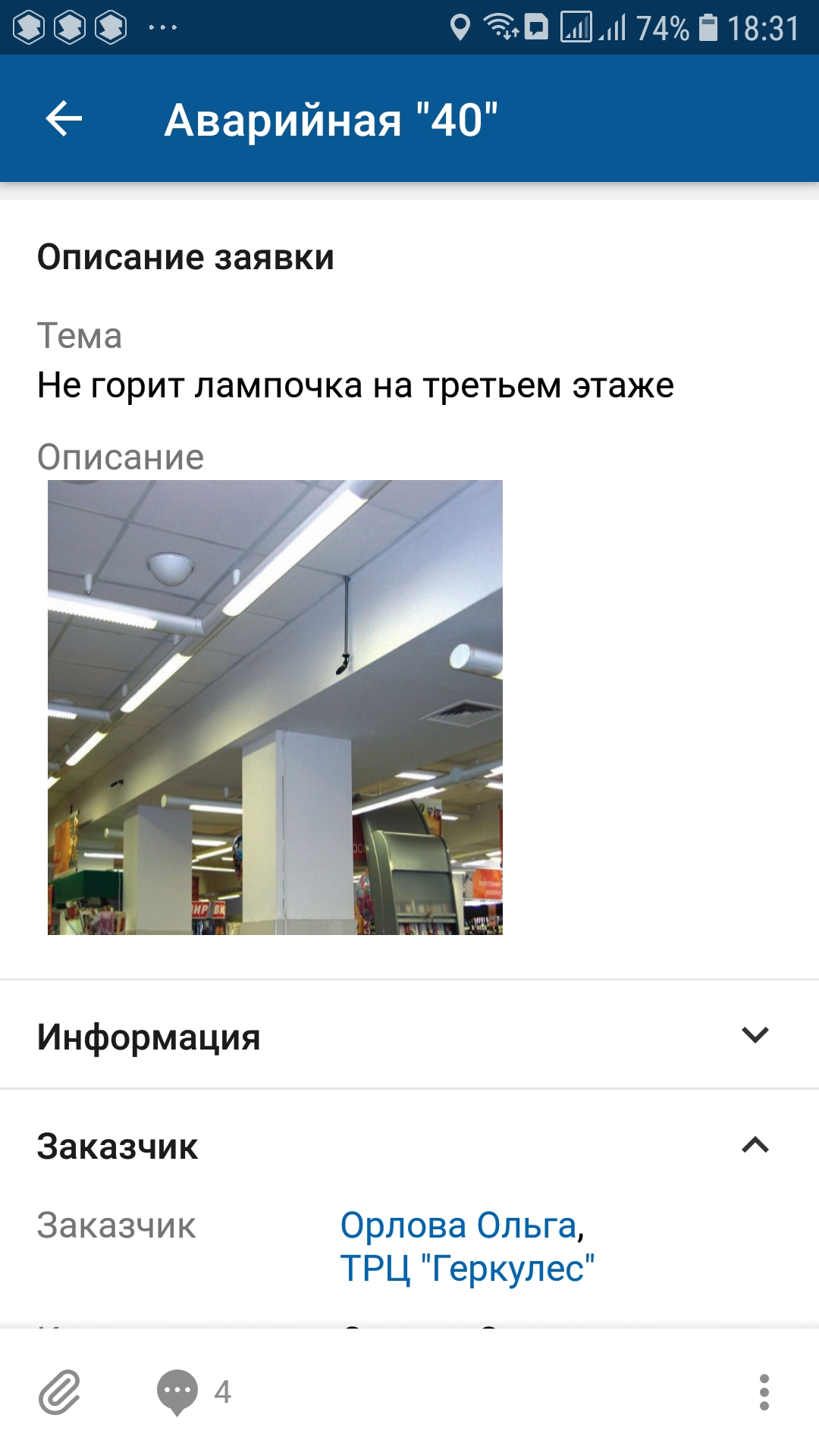The width and height of the screenshot is (819, 1456).
Task: Tap the paperclip attachment icon
Action: pos(59,1392)
